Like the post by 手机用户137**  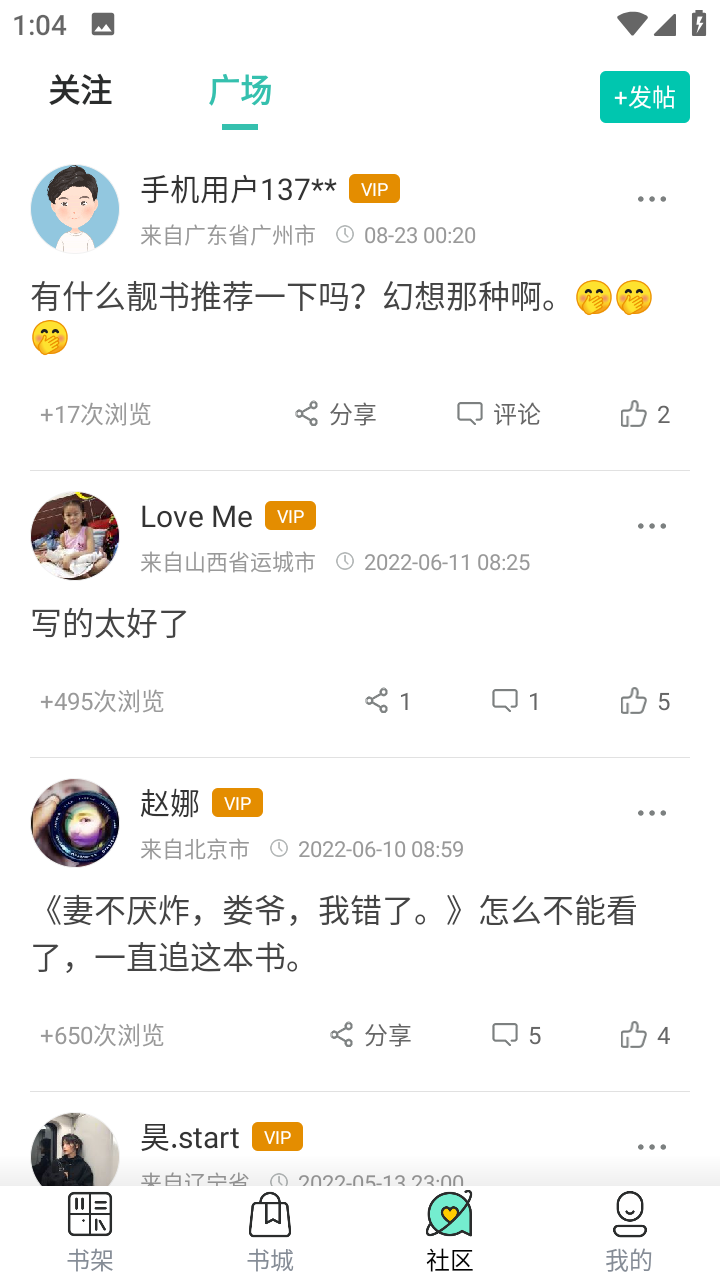pyautogui.click(x=644, y=414)
